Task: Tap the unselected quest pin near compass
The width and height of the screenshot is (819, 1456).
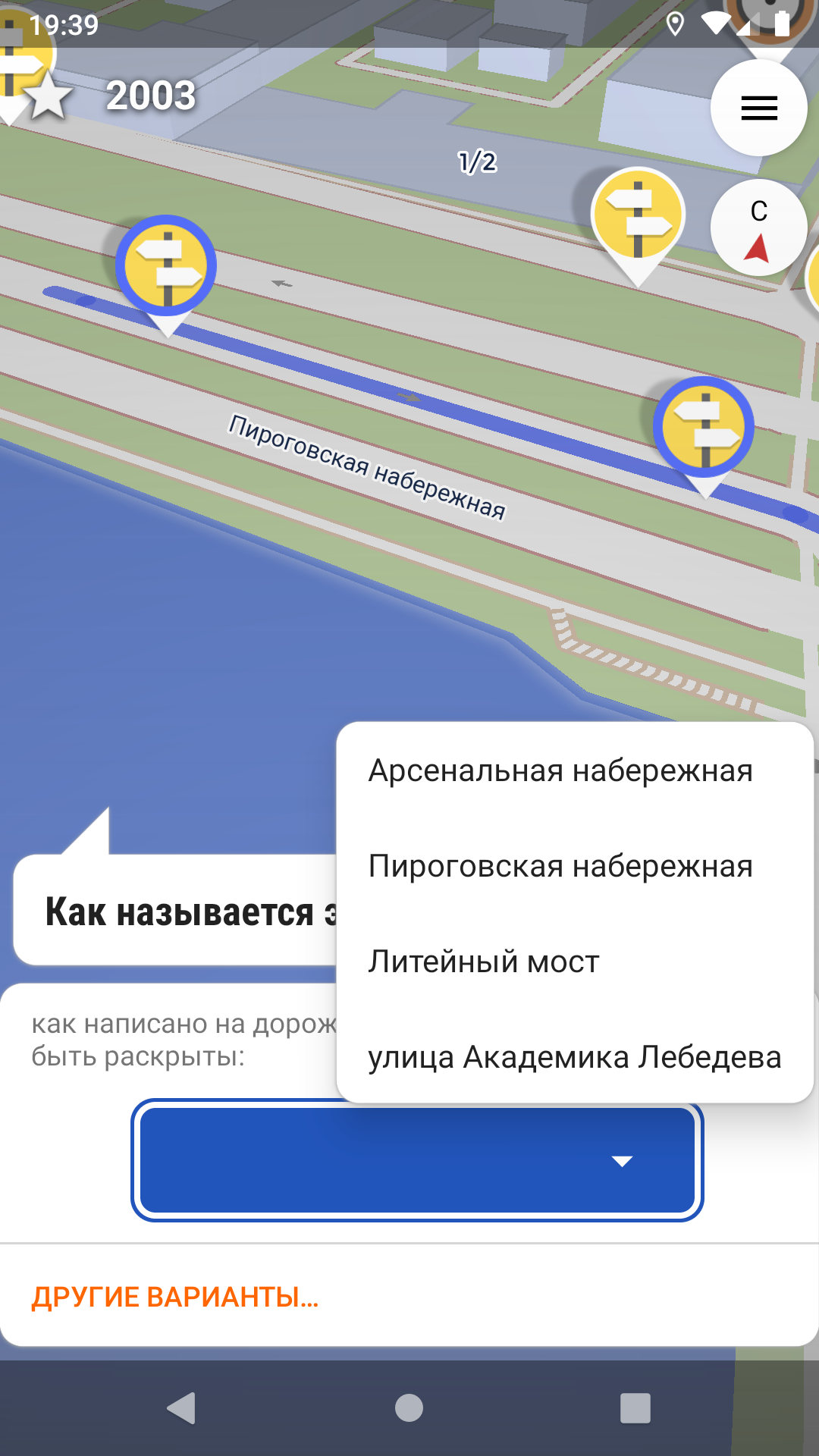Action: [x=638, y=216]
